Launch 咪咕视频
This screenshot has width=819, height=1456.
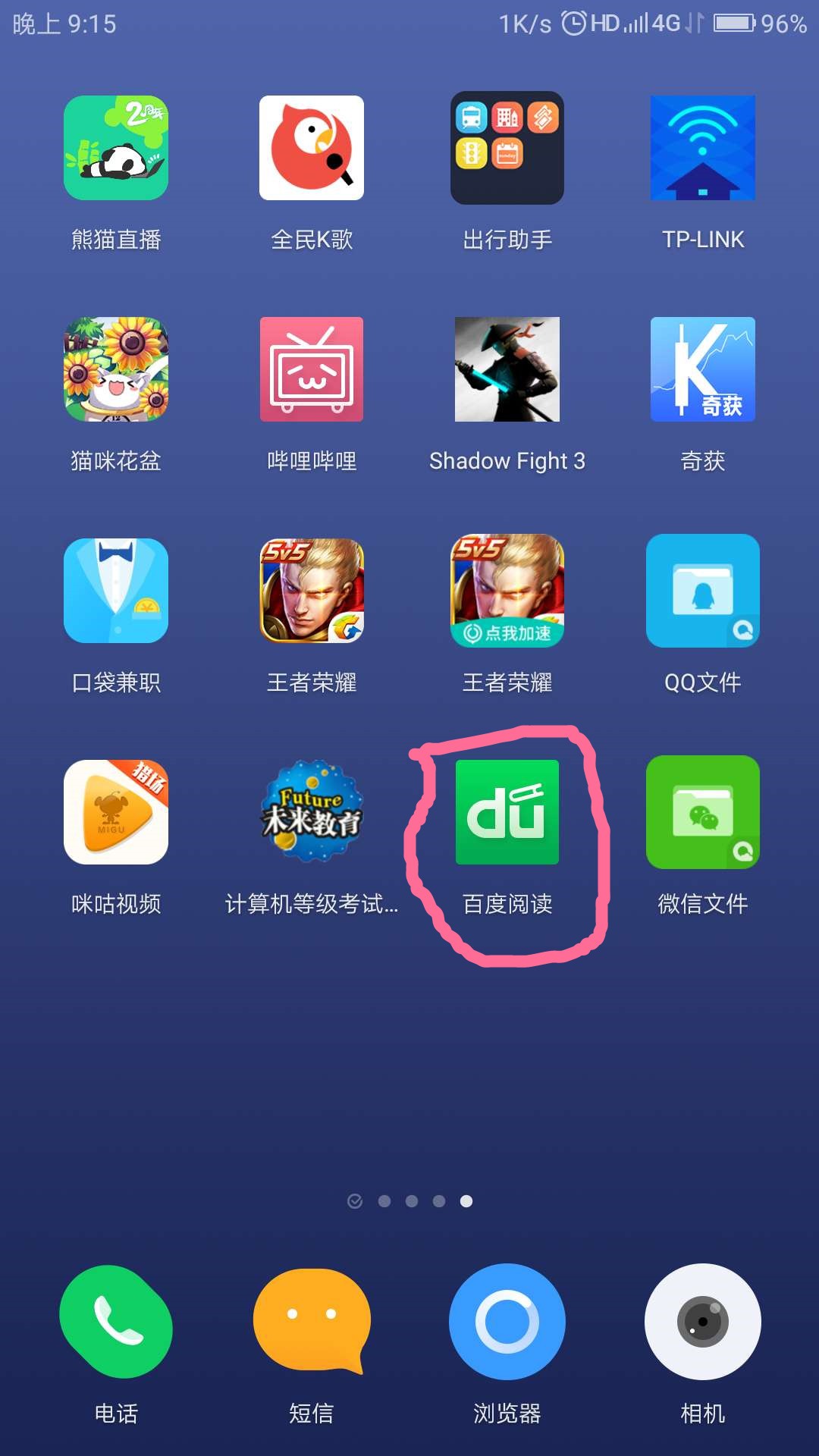tap(116, 812)
